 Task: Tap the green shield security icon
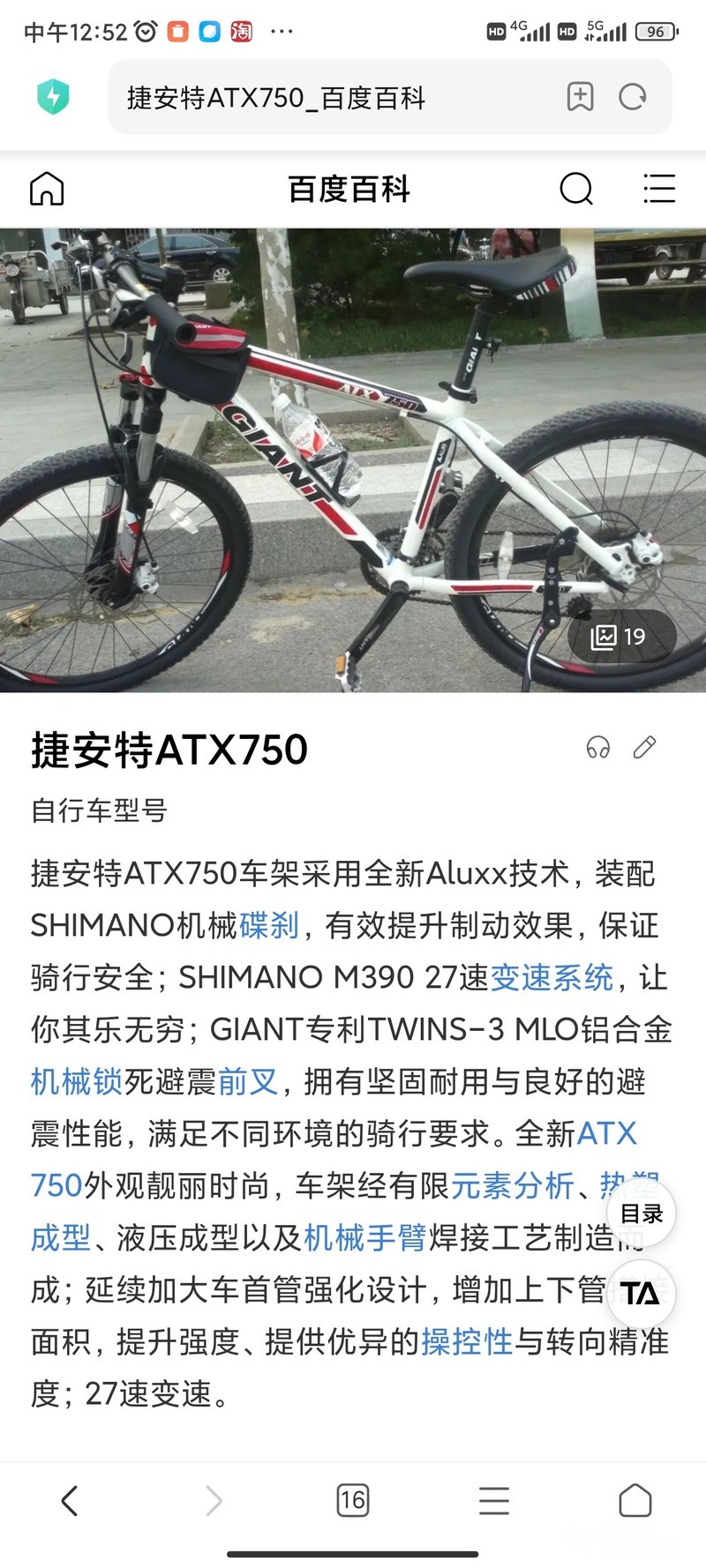54,97
